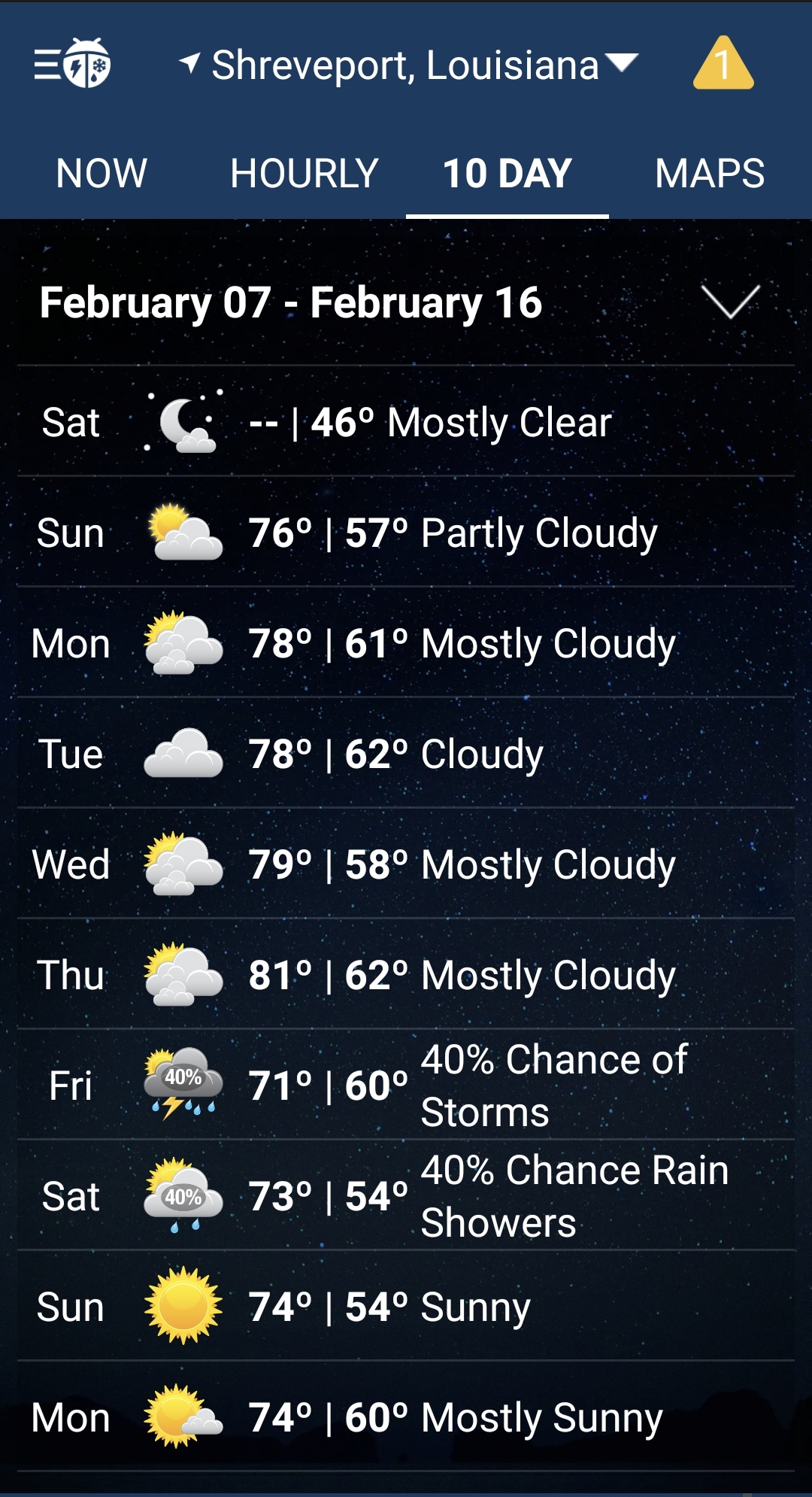Open Tue forecast with Cloudy
This screenshot has height=1497, width=812.
tap(406, 754)
